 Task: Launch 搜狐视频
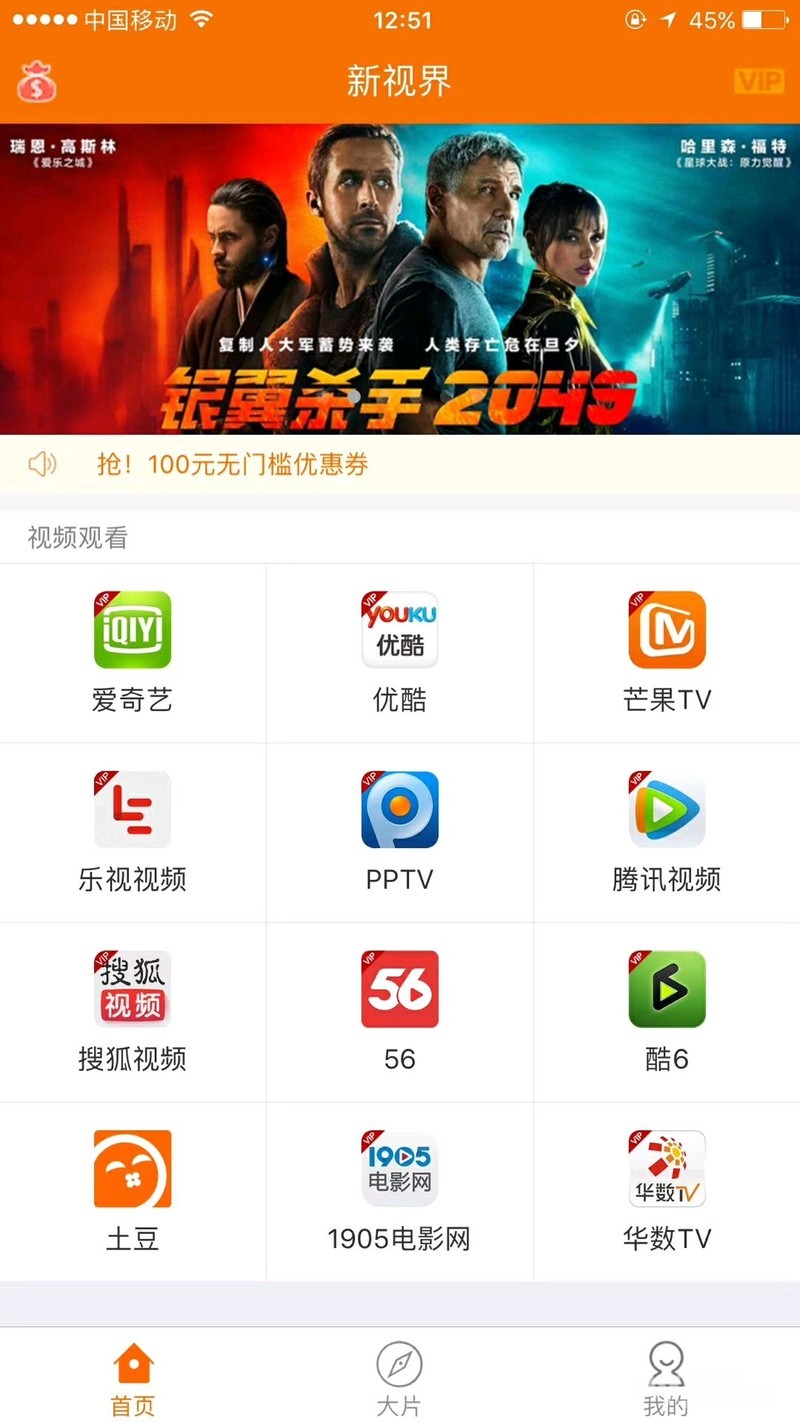click(132, 1010)
